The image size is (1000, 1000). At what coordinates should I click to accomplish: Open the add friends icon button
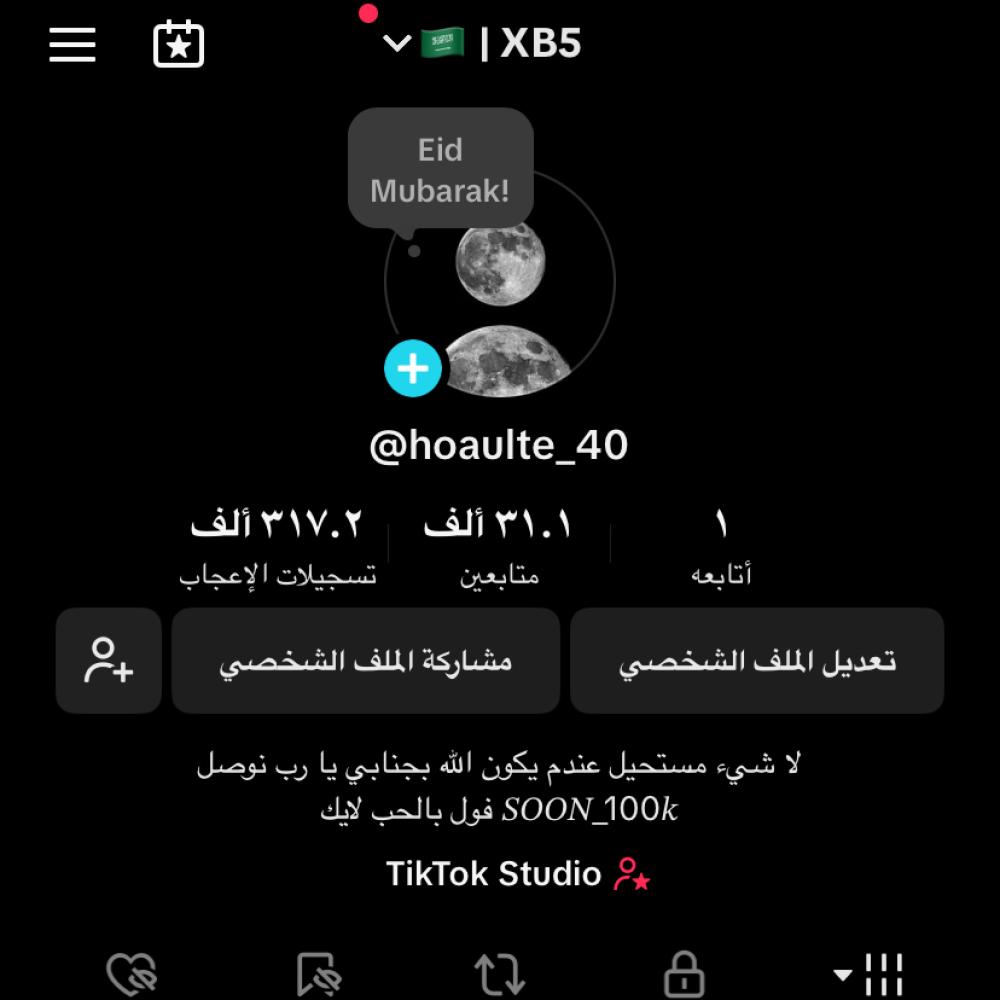[x=109, y=661]
